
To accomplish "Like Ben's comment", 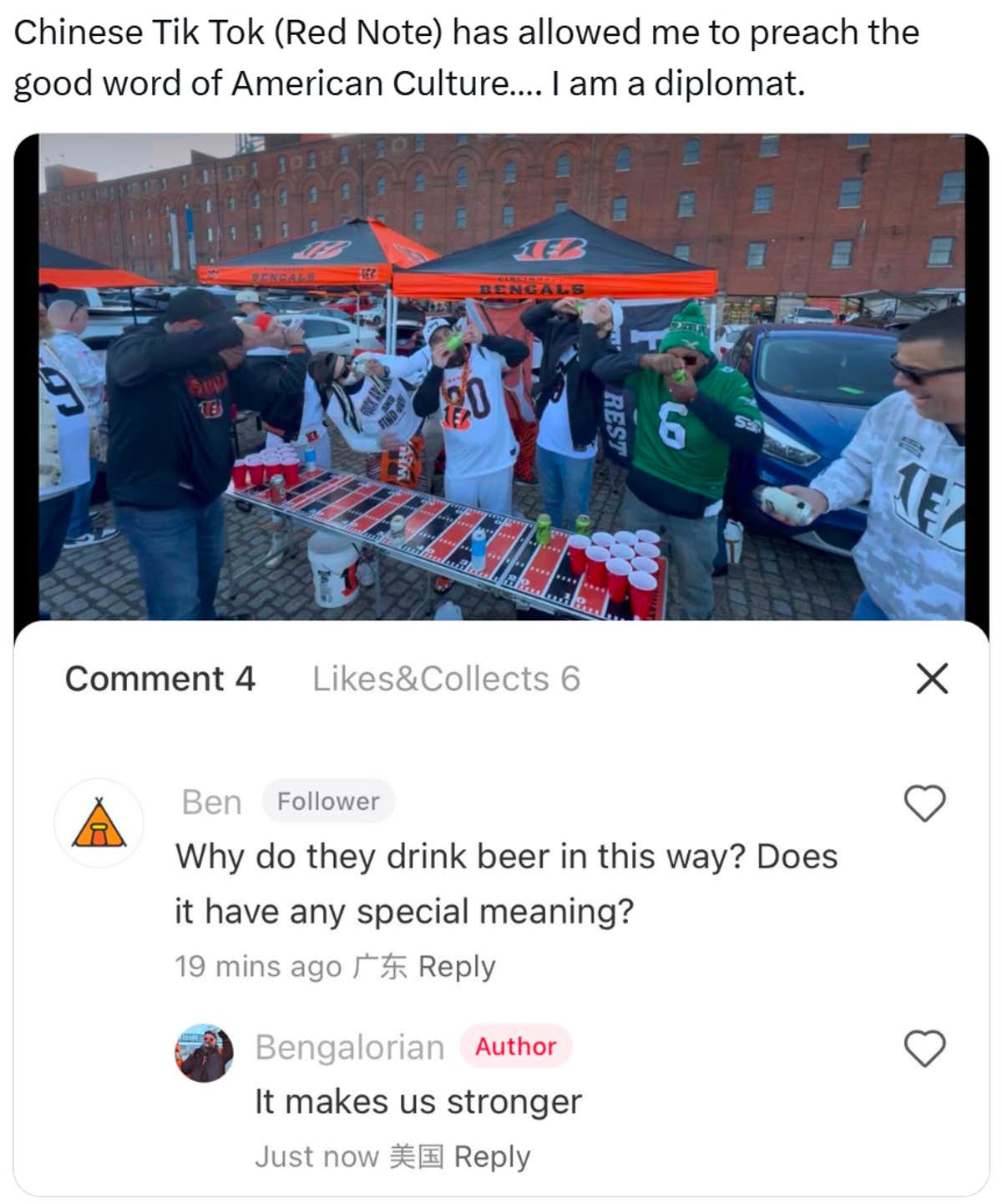I will click(x=924, y=803).
